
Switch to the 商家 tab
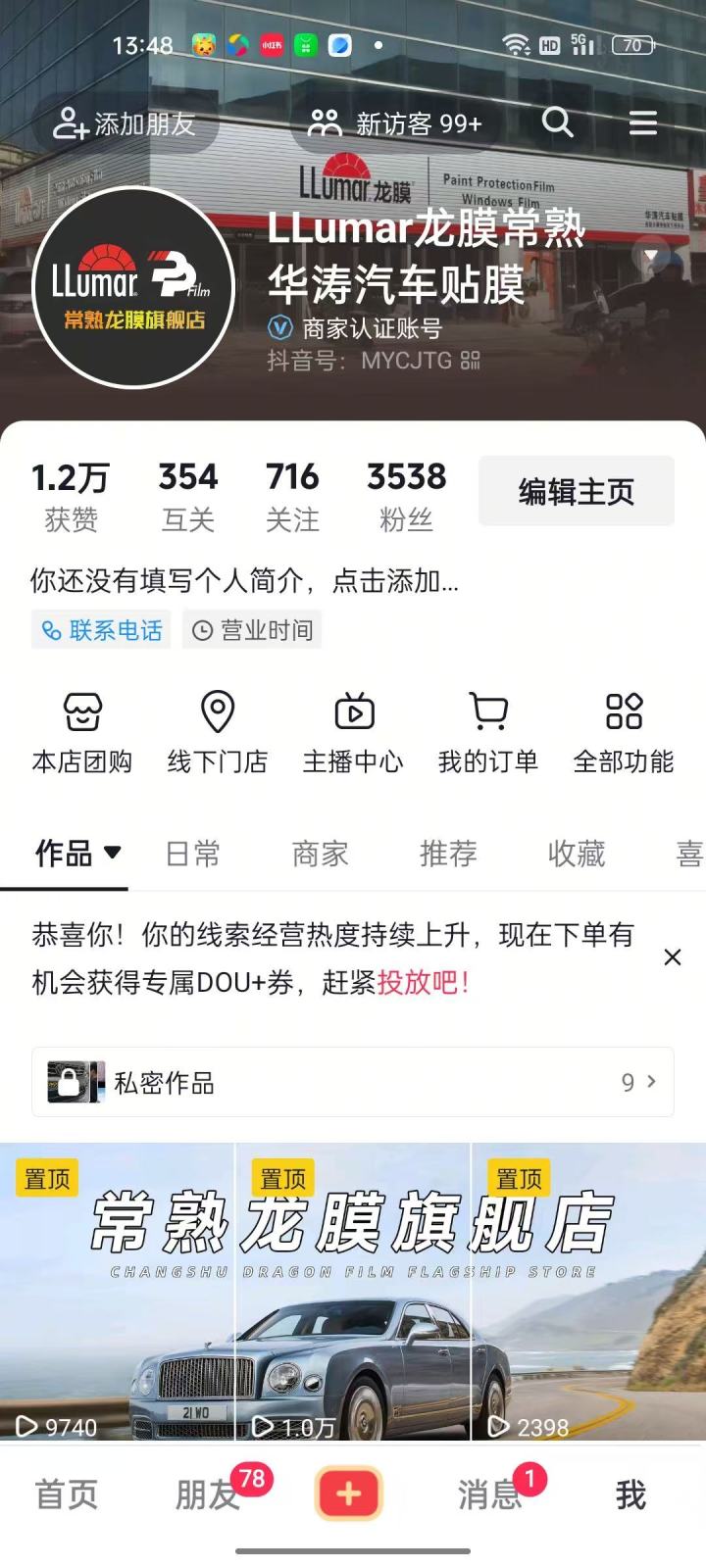[321, 854]
